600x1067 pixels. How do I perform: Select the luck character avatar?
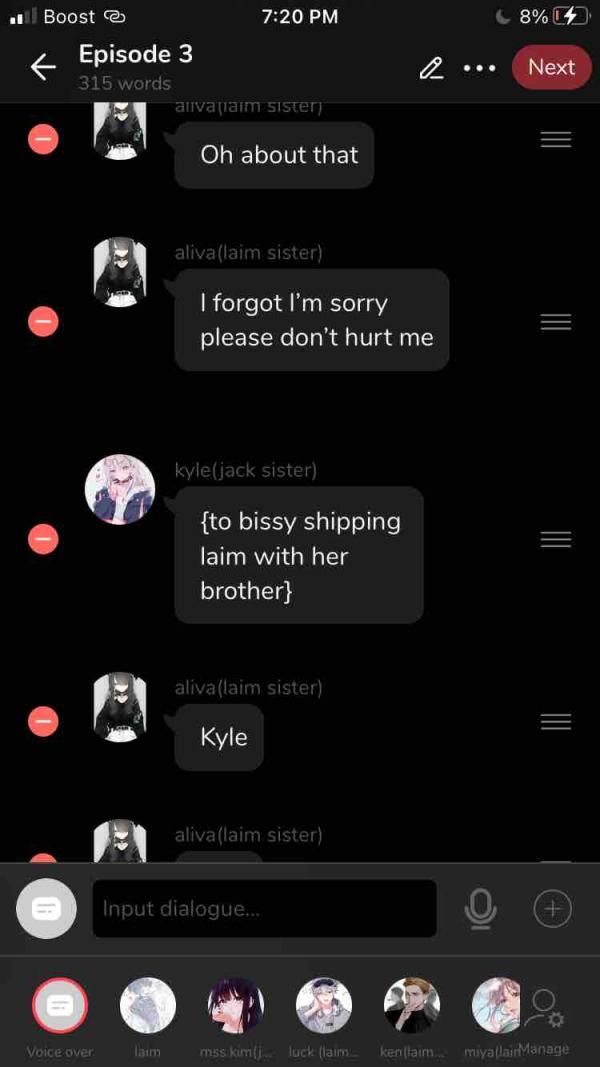[x=324, y=1006]
